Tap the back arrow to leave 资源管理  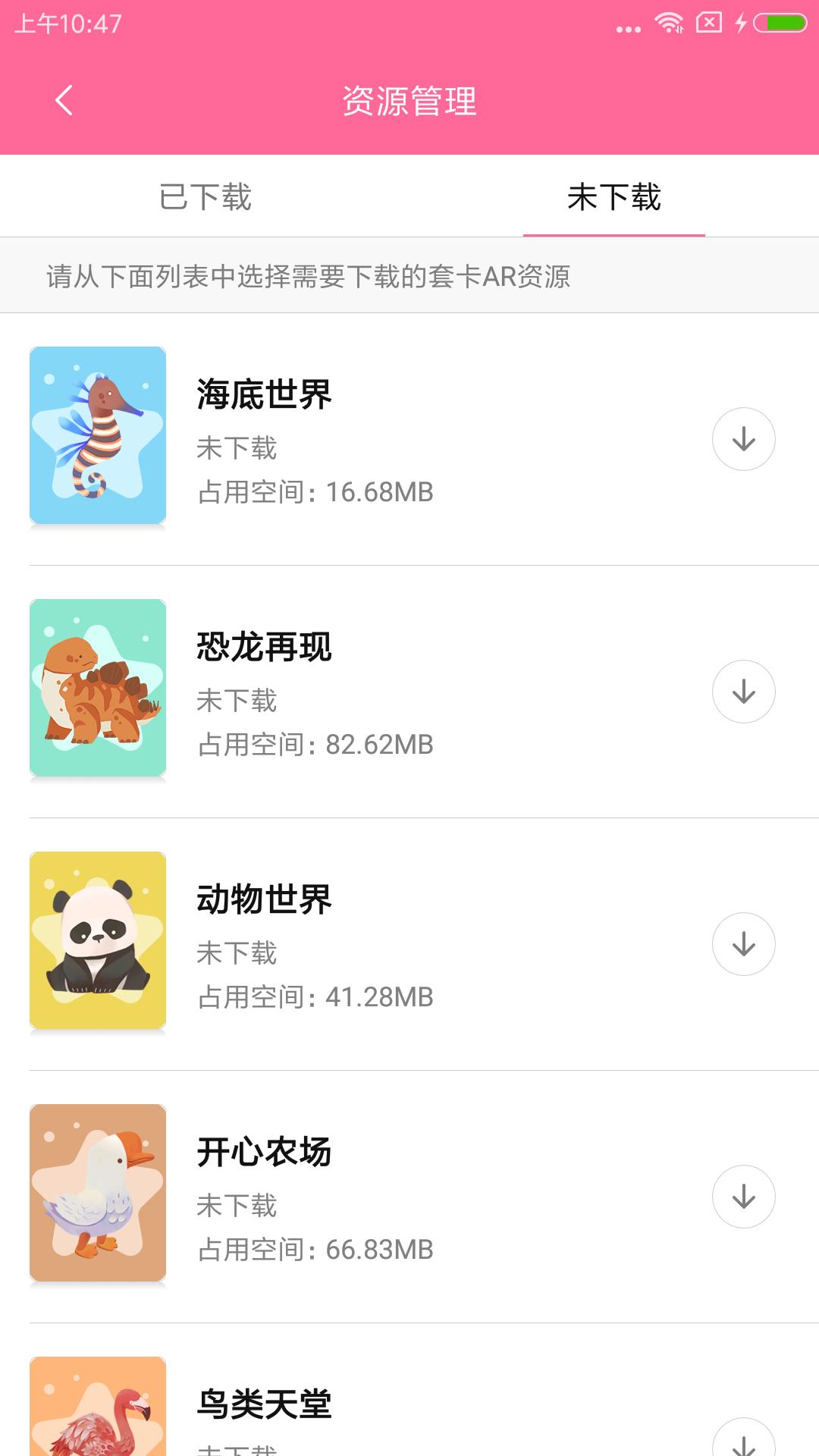[64, 101]
